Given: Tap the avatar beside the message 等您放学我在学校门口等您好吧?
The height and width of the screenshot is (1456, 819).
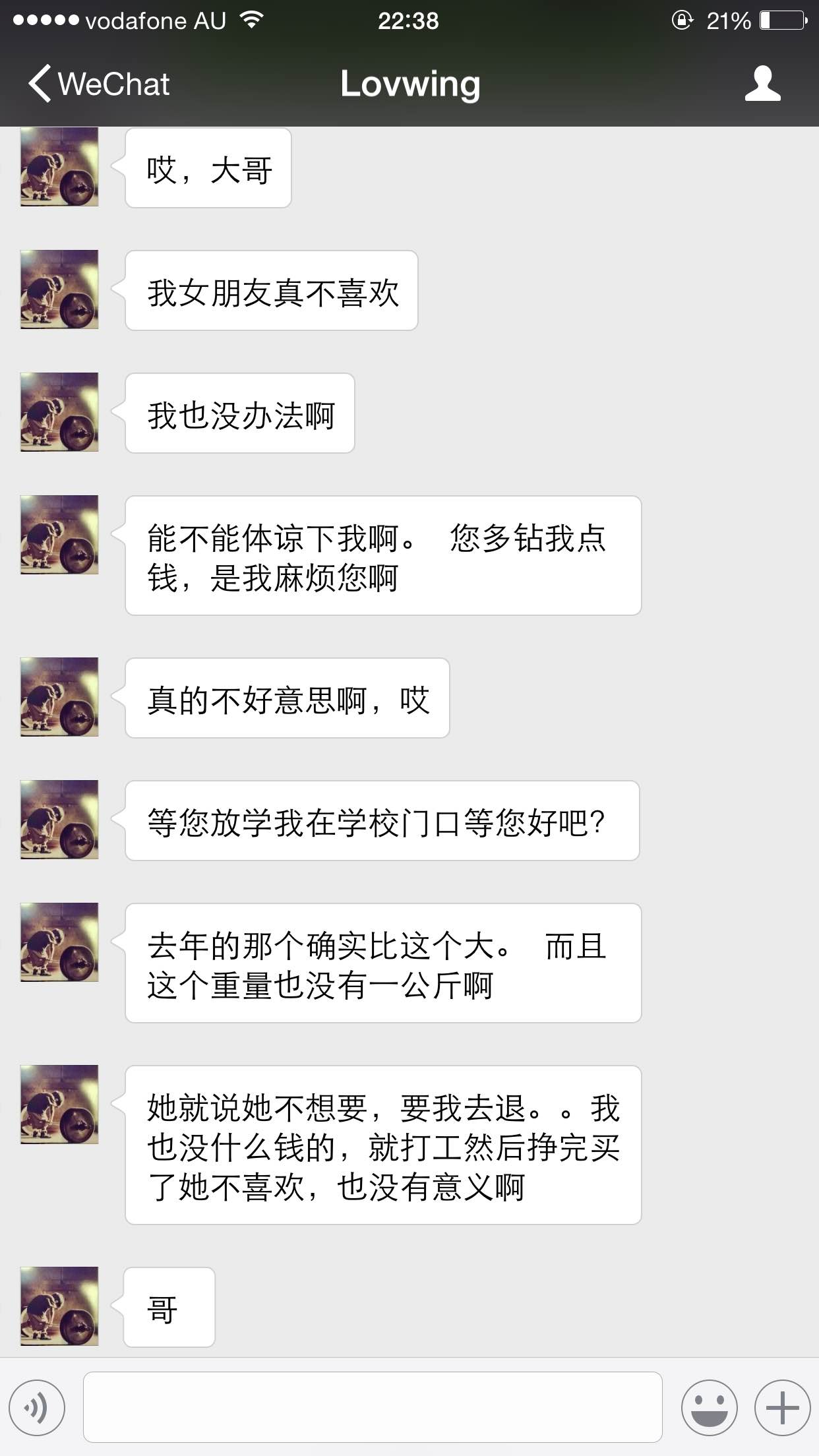Looking at the screenshot, I should coord(59,820).
